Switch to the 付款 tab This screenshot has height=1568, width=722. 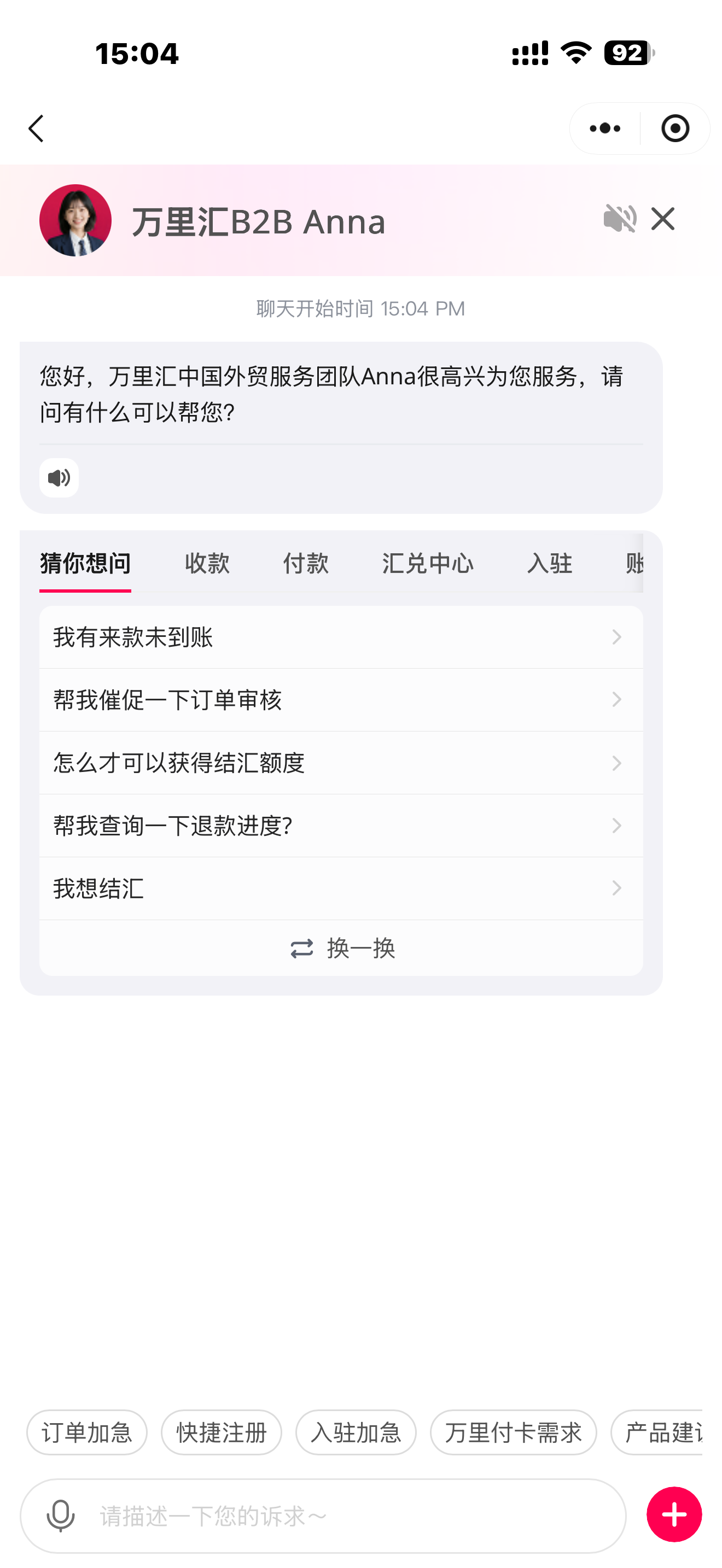tap(306, 563)
